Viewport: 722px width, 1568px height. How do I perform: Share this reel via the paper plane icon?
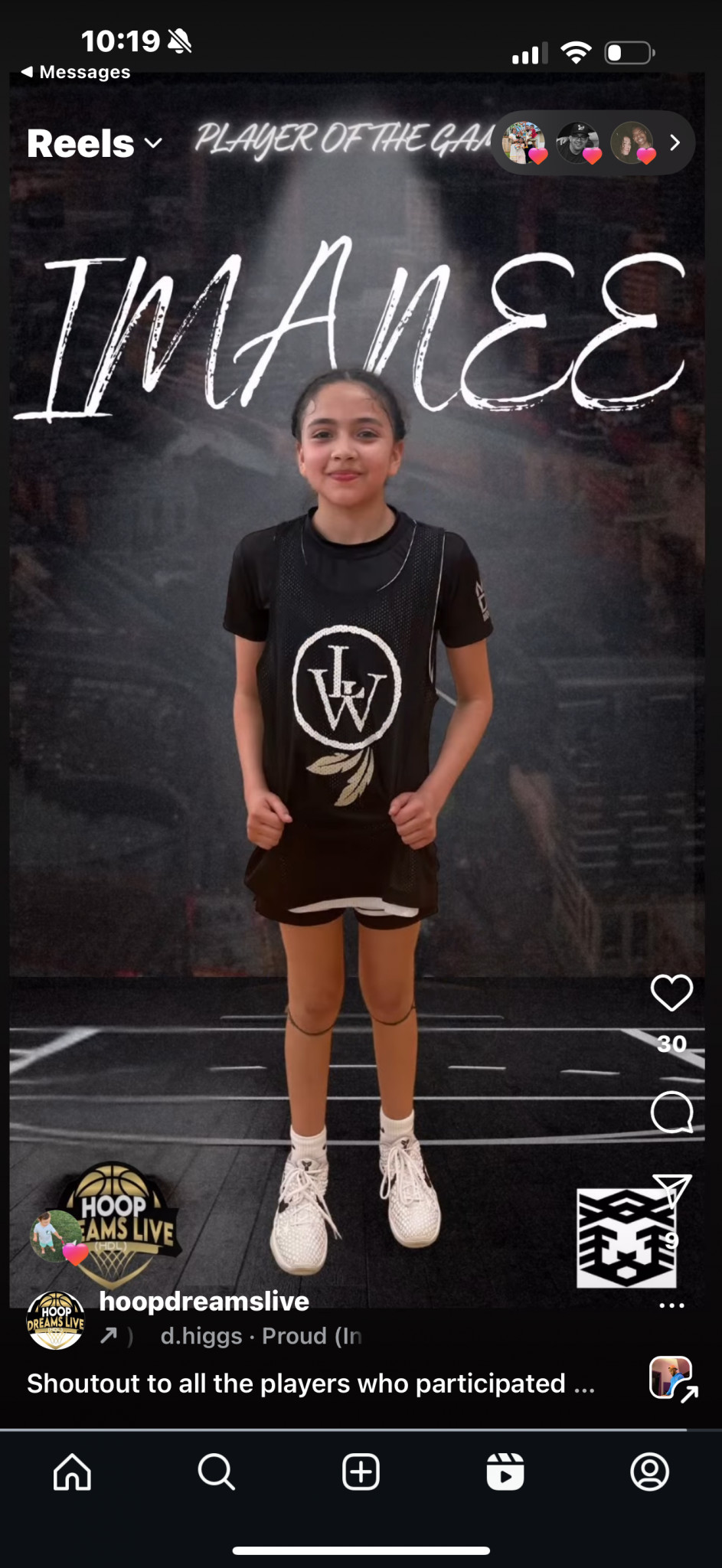[671, 1193]
